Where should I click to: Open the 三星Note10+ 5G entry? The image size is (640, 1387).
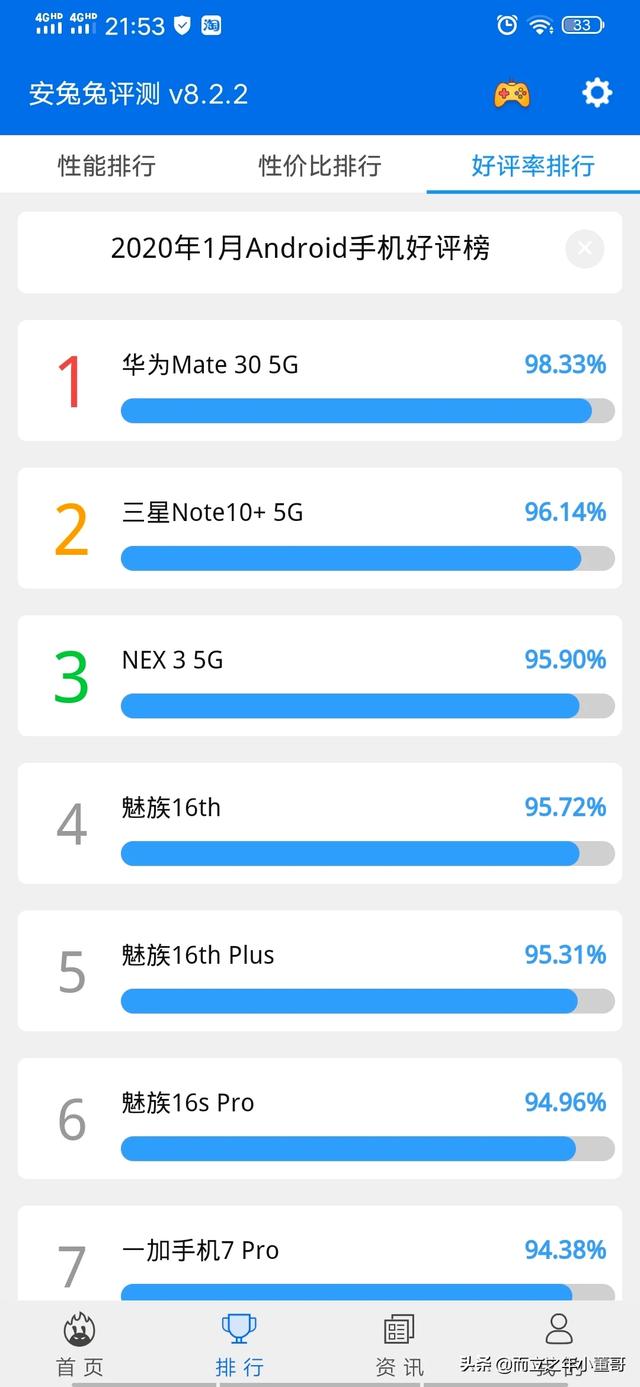[x=320, y=528]
